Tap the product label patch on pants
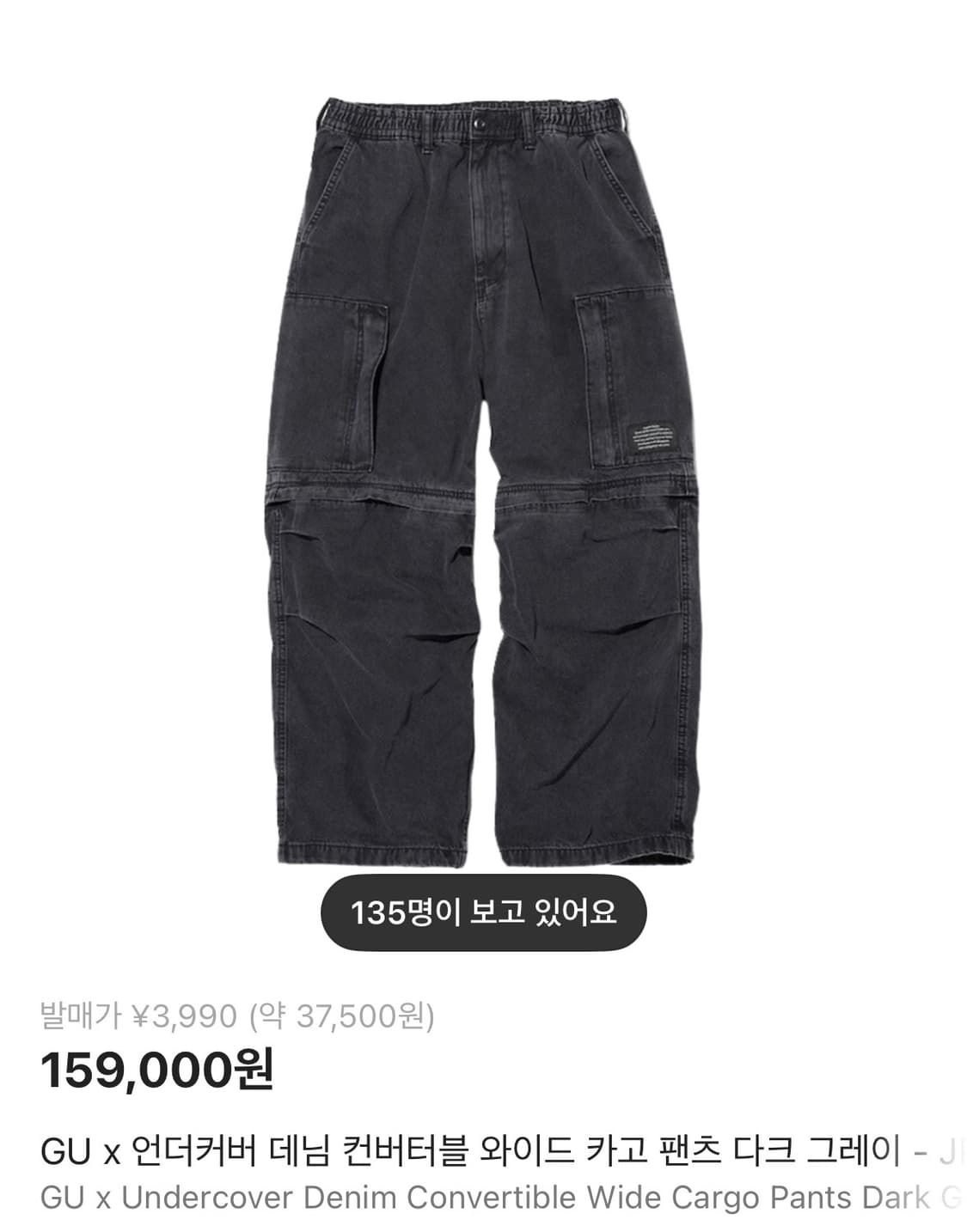 click(x=653, y=437)
